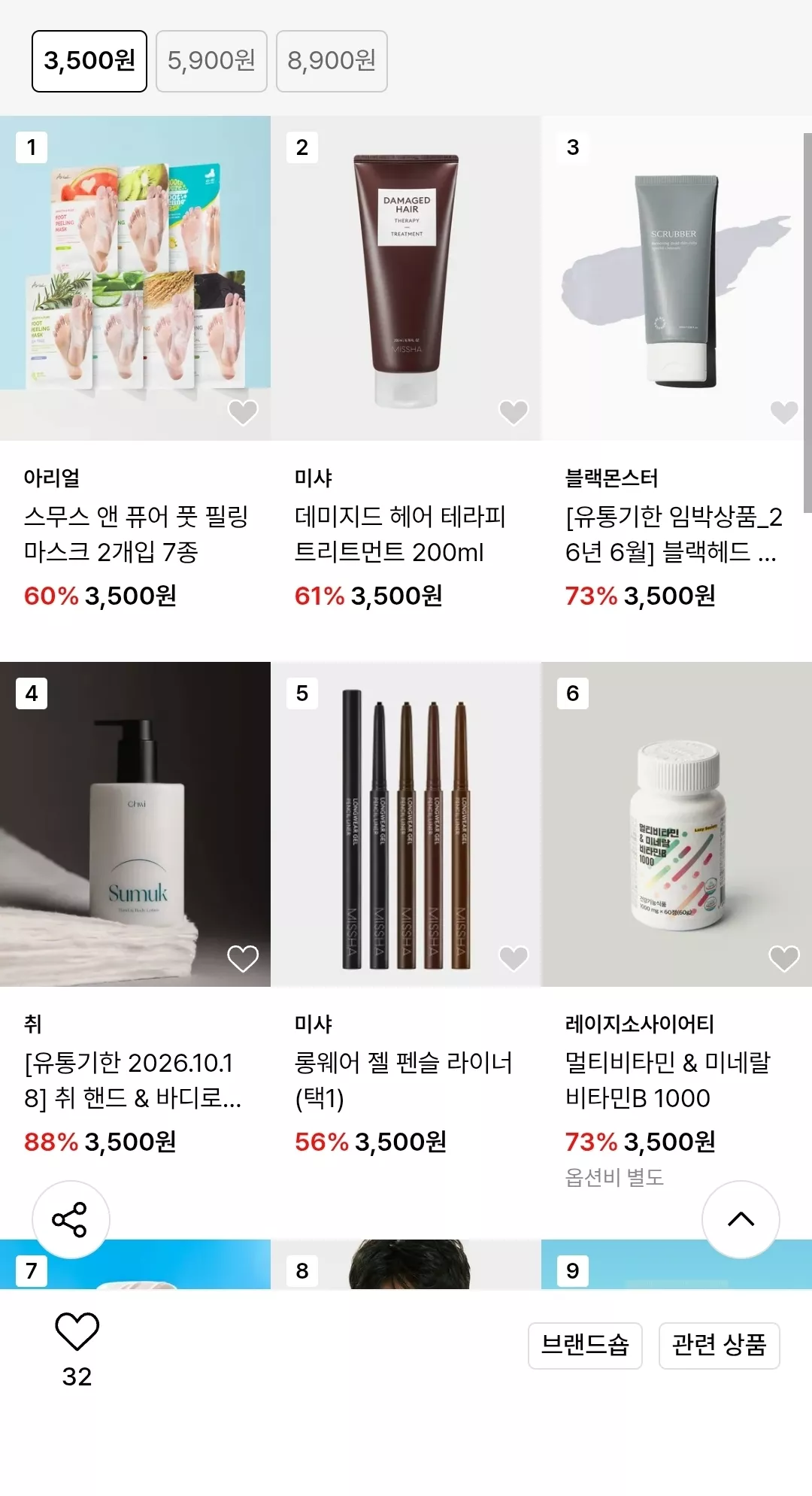Tap the heart with 32 likes
Image resolution: width=812 pixels, height=1496 pixels.
[77, 1332]
